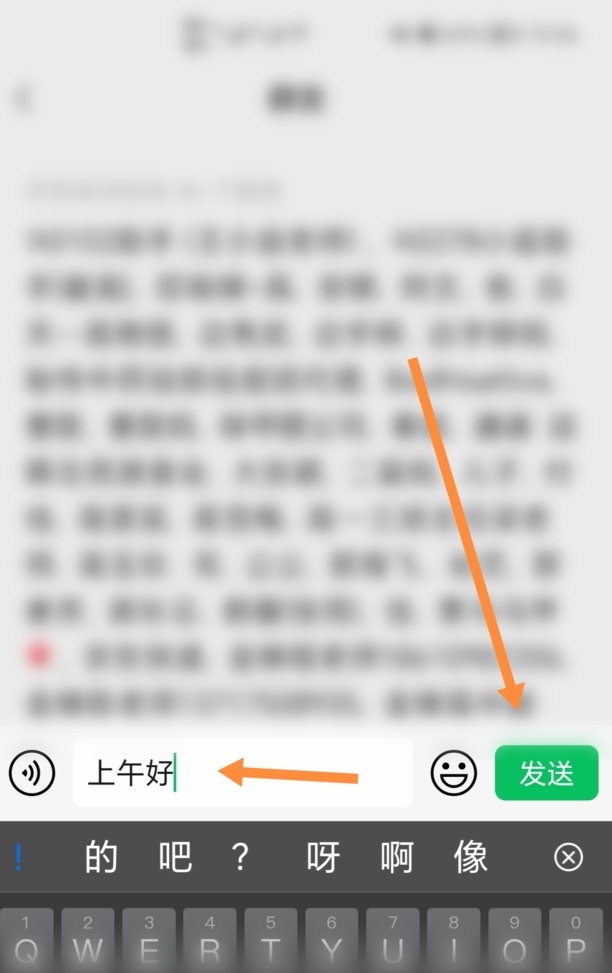Select the suggestion 啊

click(397, 857)
